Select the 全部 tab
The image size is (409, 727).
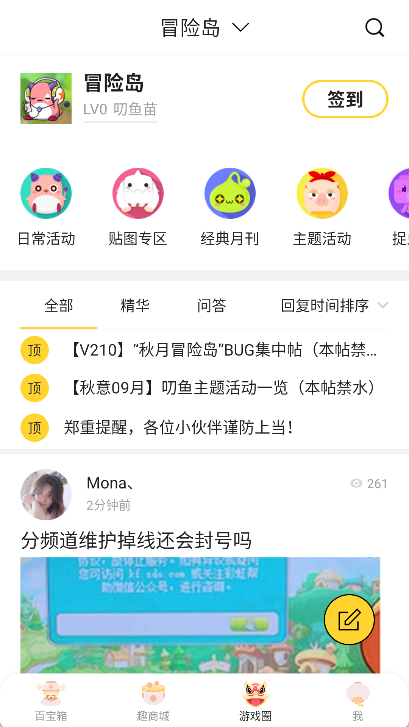click(58, 306)
